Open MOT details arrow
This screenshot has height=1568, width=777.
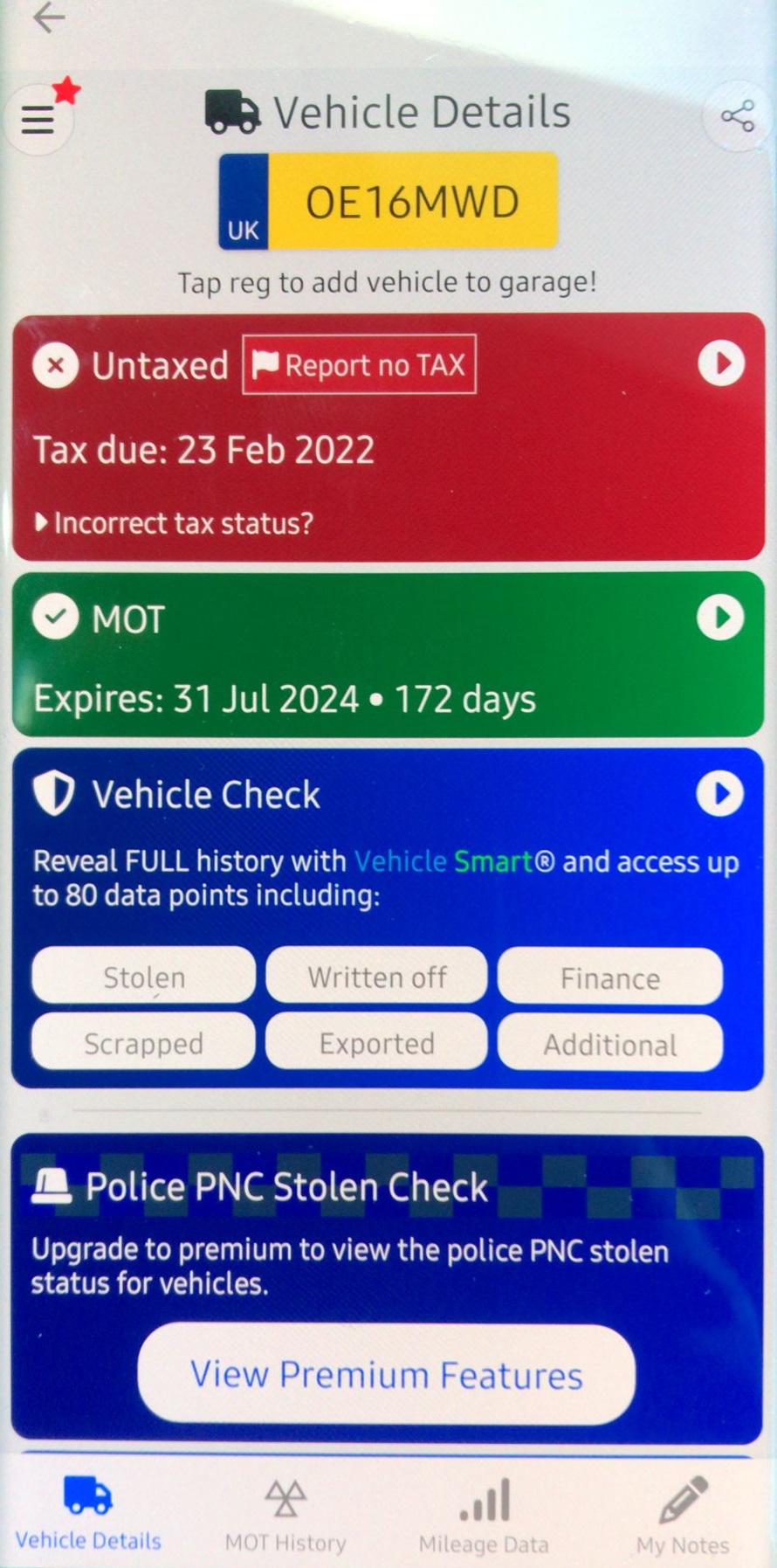pyautogui.click(x=720, y=618)
